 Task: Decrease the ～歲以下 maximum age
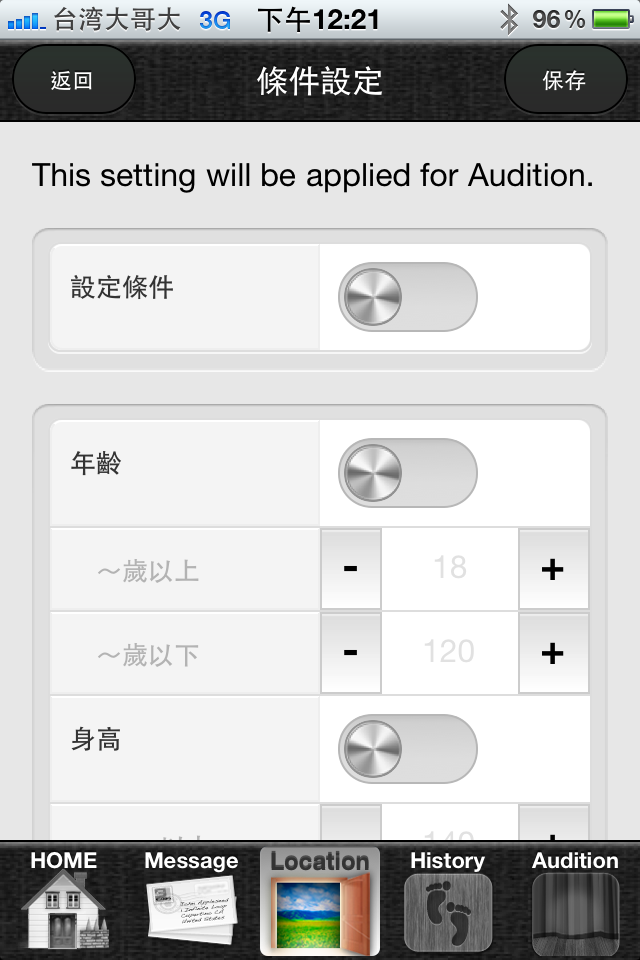pos(351,653)
